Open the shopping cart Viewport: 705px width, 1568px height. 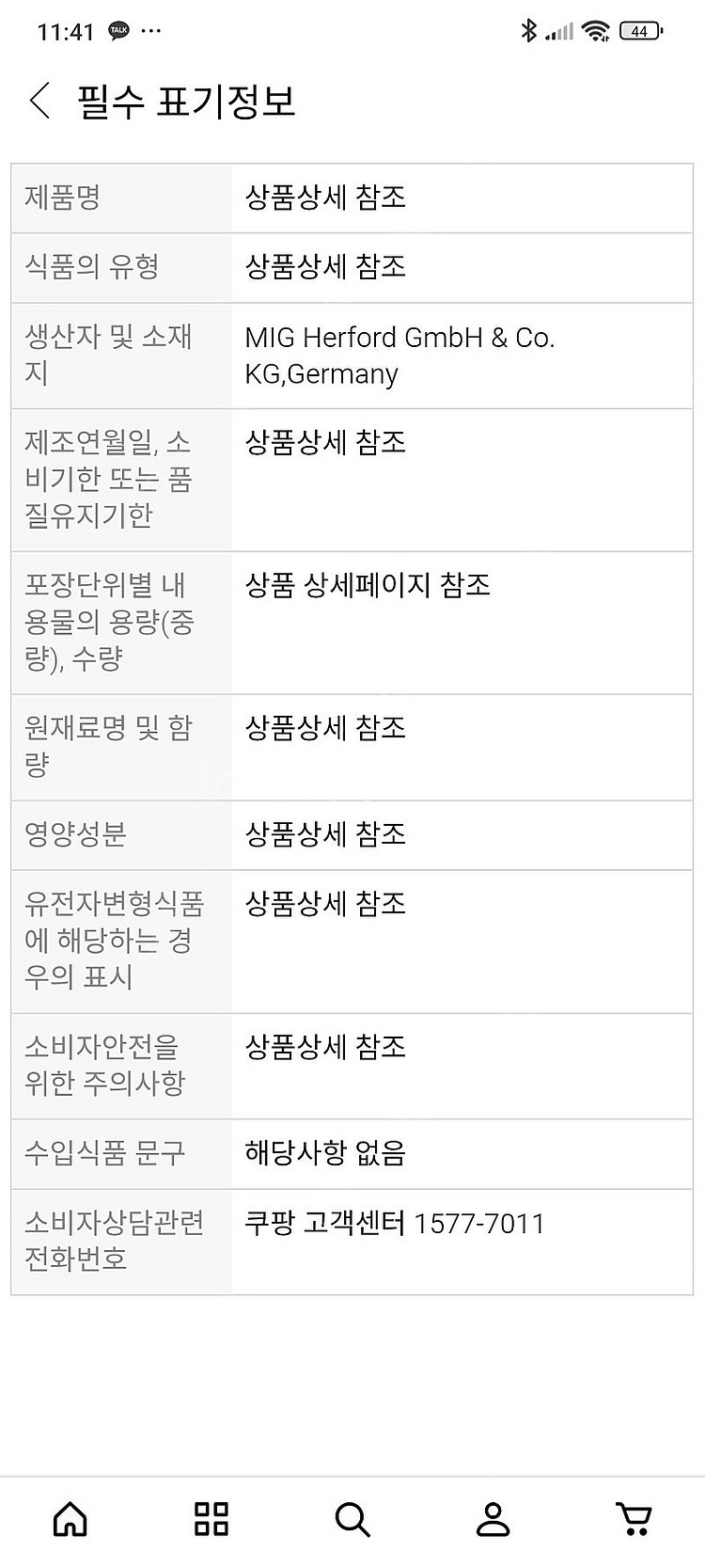(634, 1518)
